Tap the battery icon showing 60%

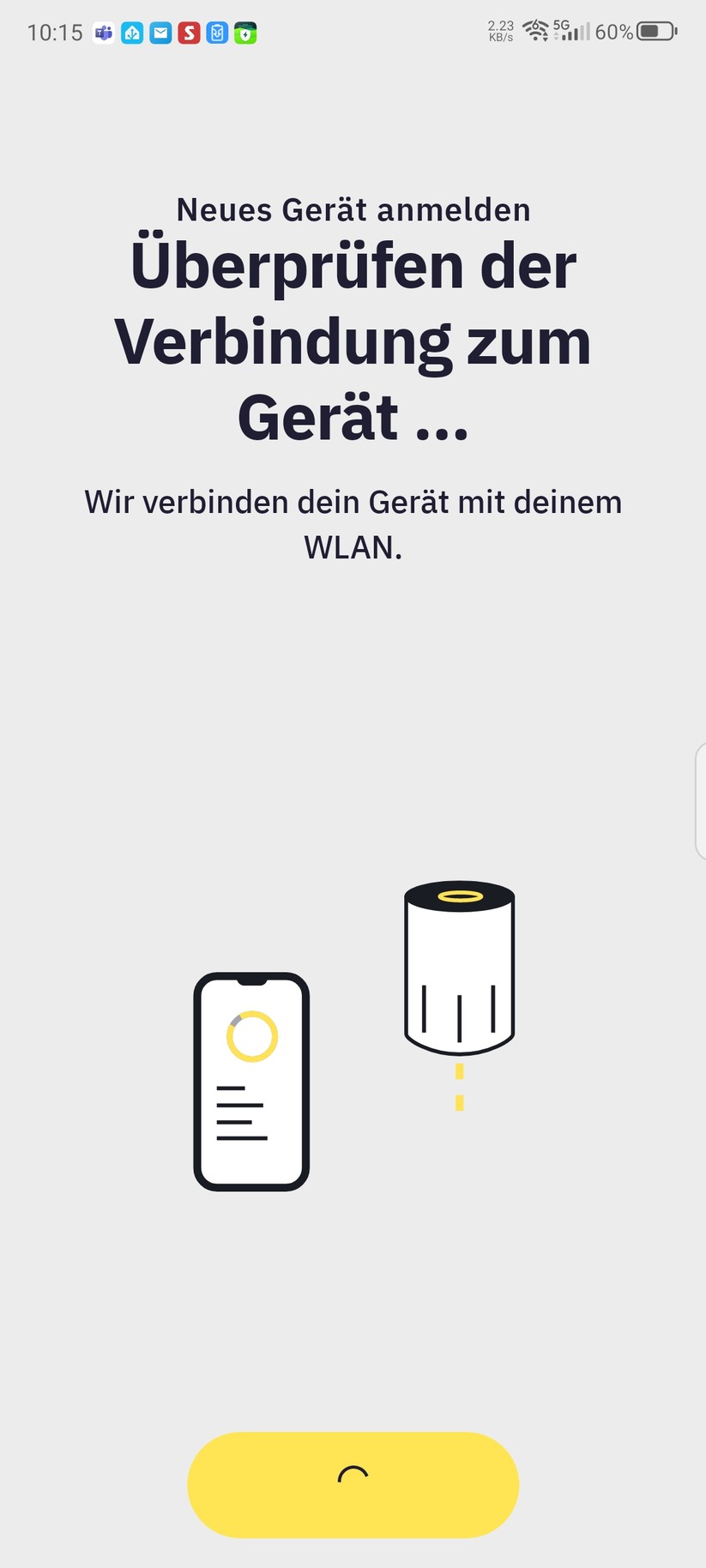coord(654,31)
